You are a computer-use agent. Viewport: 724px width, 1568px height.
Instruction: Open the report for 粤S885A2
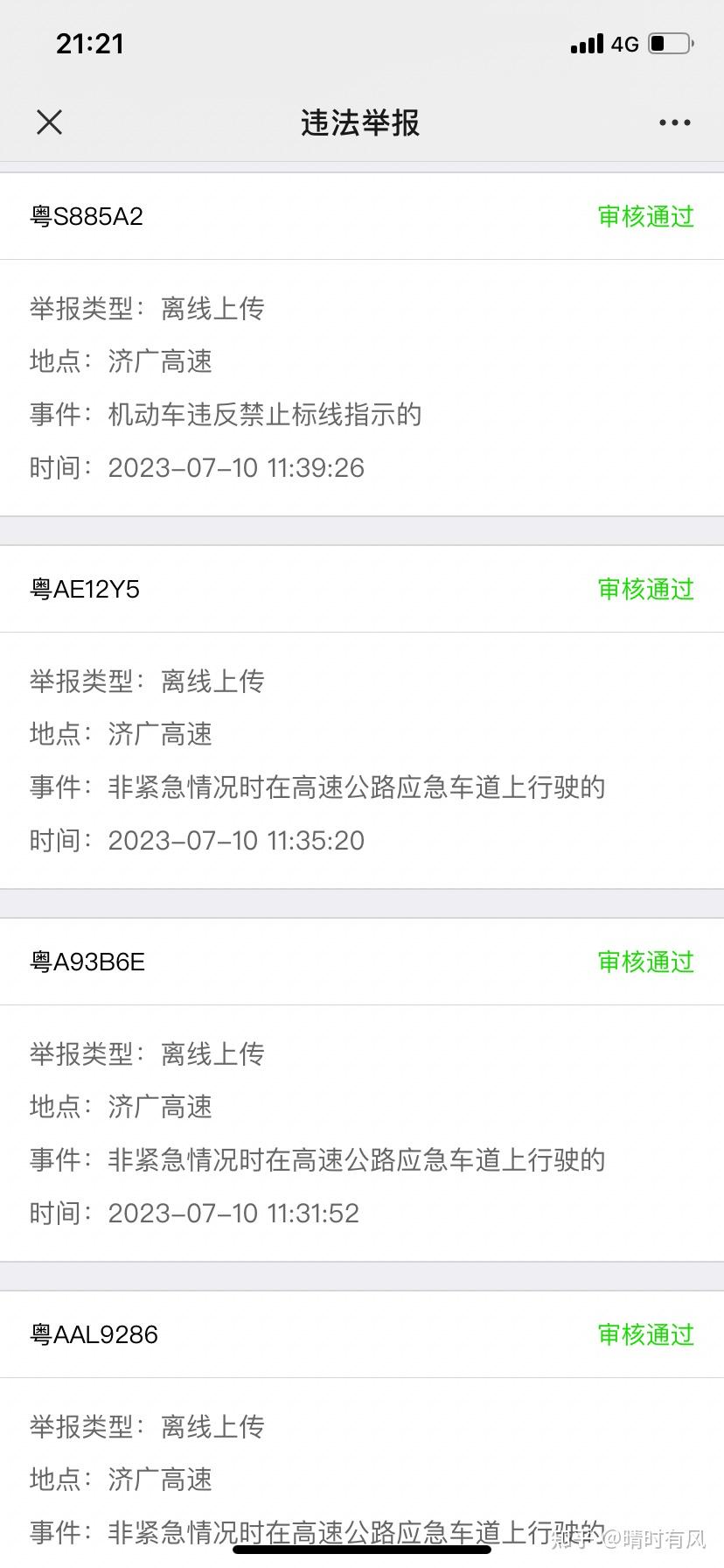[362, 345]
